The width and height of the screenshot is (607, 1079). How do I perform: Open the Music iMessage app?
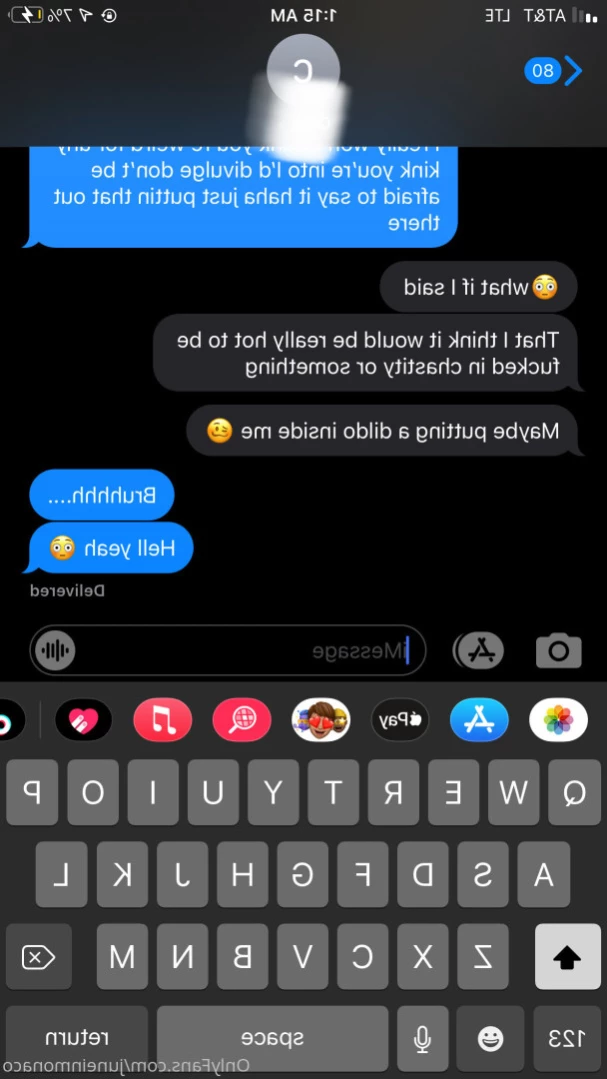click(x=163, y=719)
